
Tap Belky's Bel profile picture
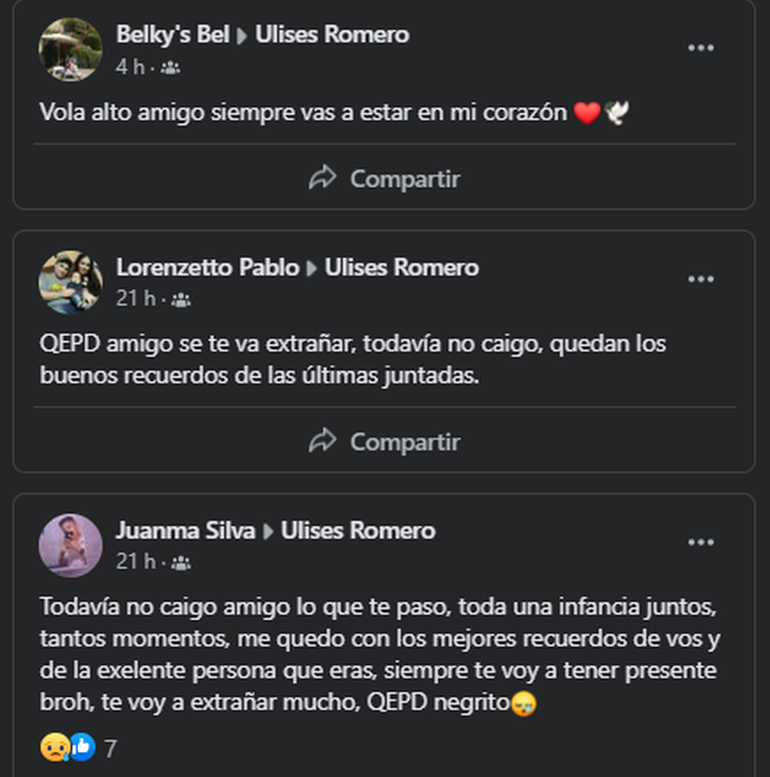(x=70, y=49)
